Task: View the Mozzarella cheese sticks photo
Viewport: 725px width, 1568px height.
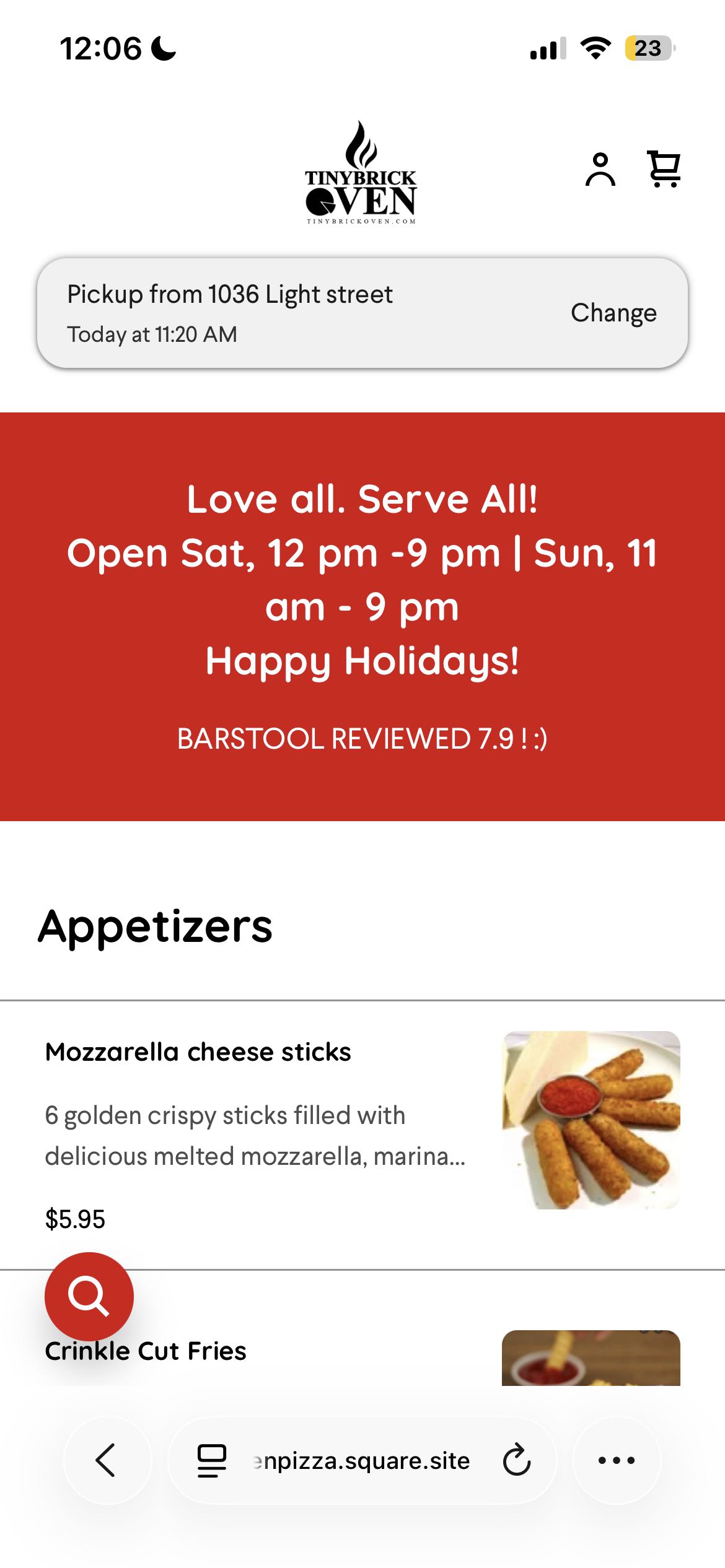Action: click(x=591, y=1120)
